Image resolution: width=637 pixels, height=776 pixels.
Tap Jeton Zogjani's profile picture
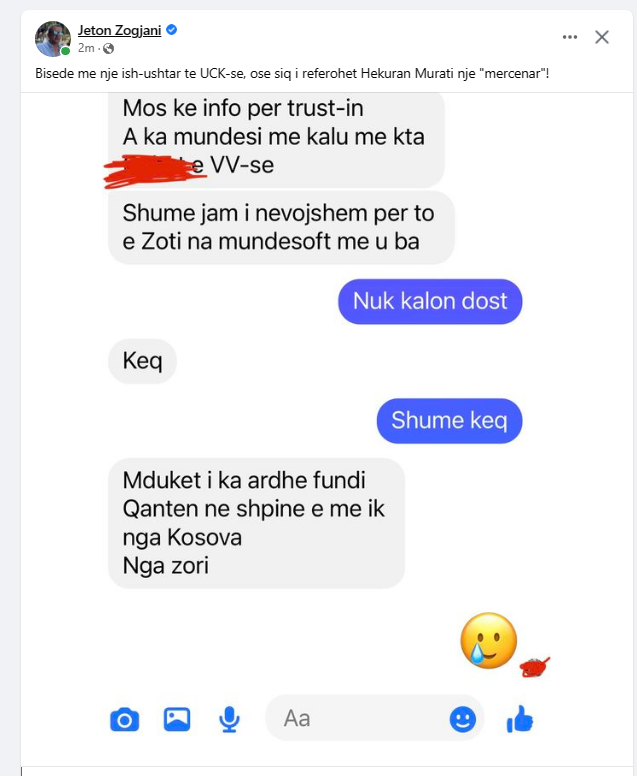coord(52,39)
